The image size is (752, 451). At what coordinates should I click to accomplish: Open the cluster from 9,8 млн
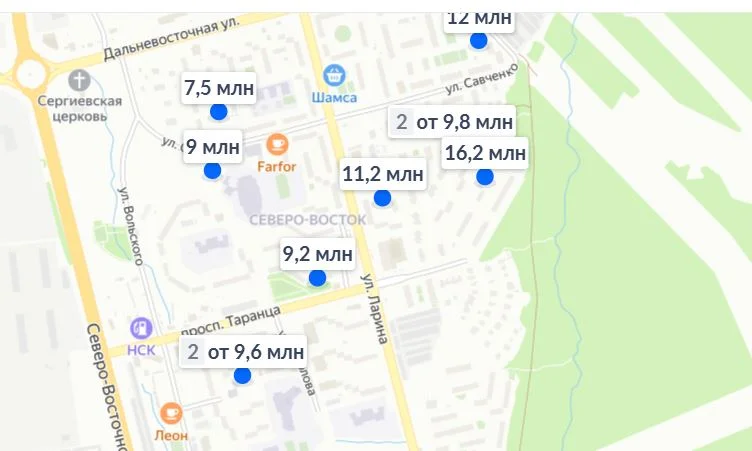[x=453, y=123]
